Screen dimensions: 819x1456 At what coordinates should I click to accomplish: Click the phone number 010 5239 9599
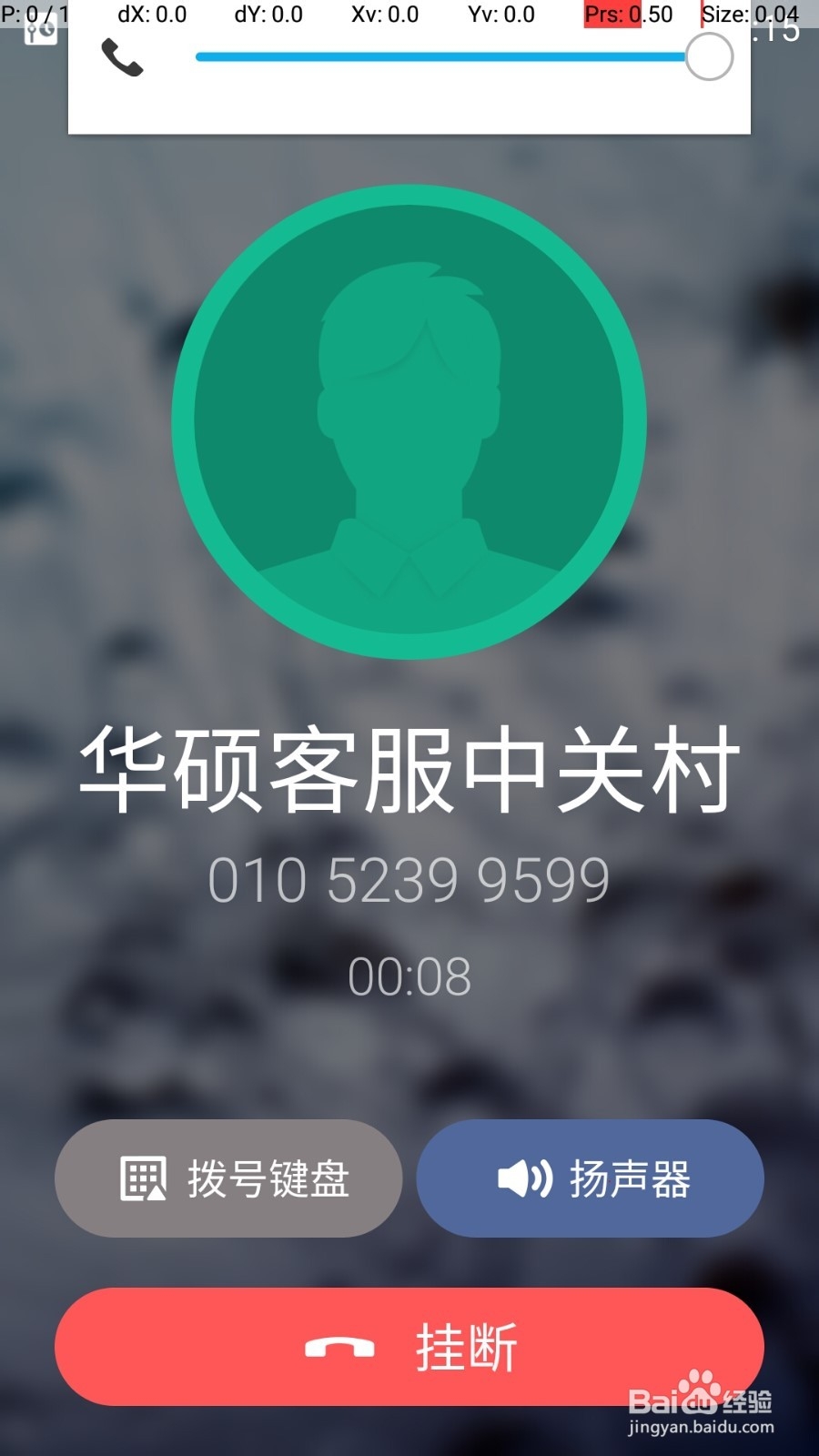[409, 876]
